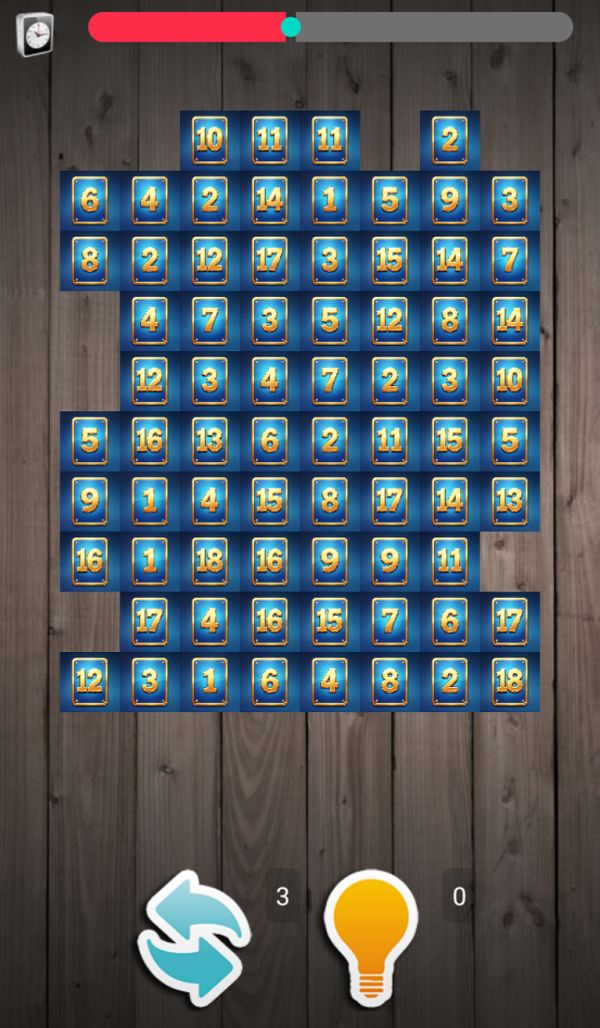Image resolution: width=600 pixels, height=1028 pixels.
Task: Pick the 13 tile between 16 and 6
Action: [x=210, y=441]
